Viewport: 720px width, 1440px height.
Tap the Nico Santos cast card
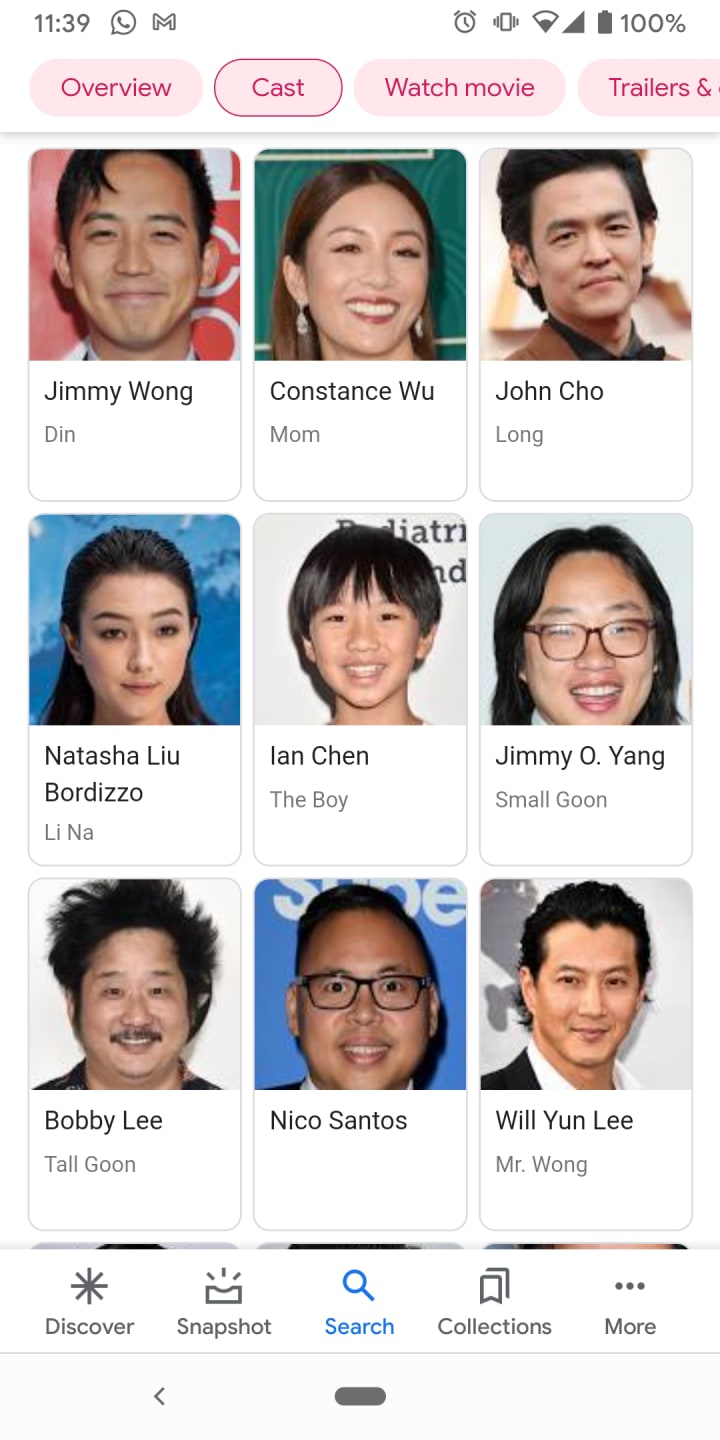pyautogui.click(x=360, y=1054)
